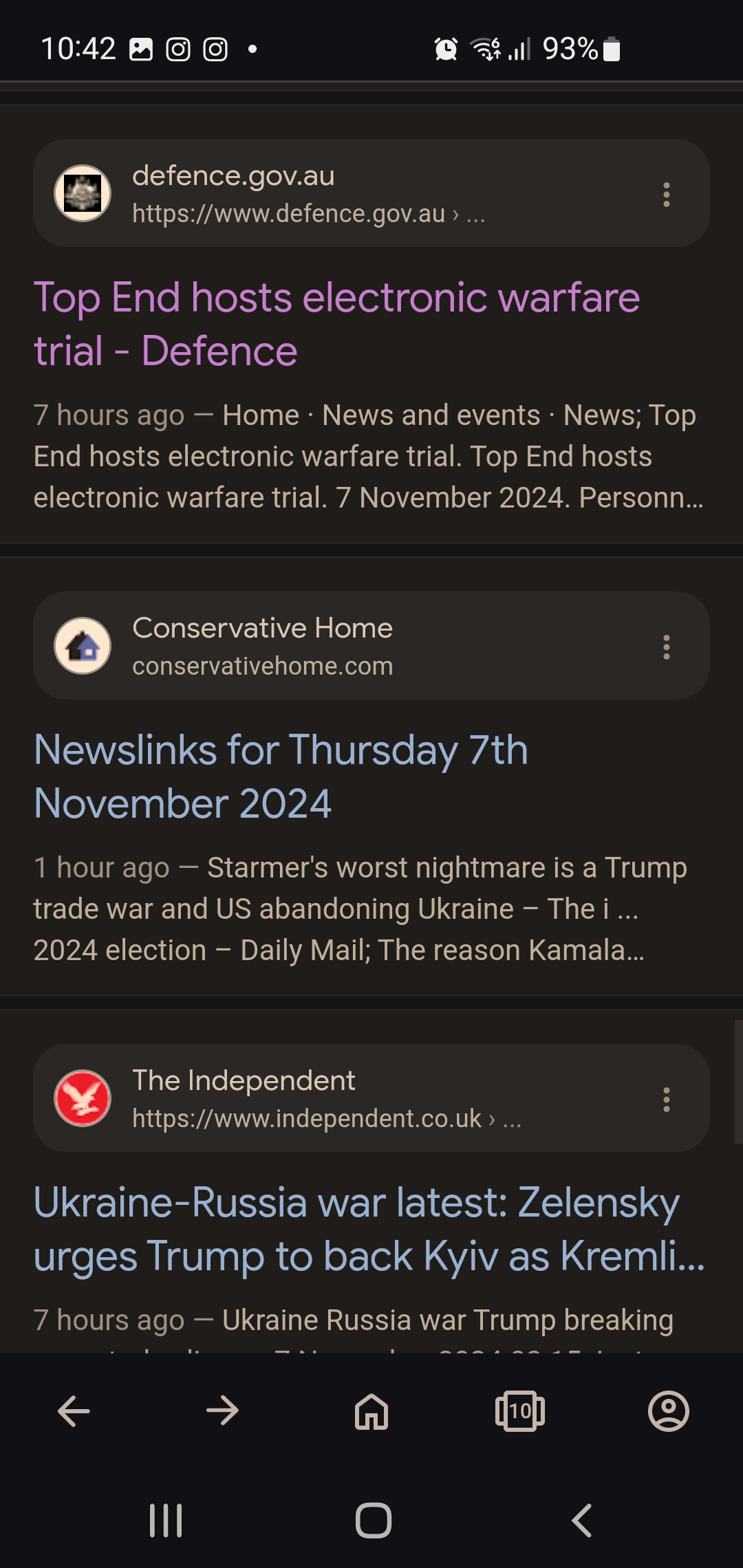The image size is (743, 1568).
Task: Open the tab switcher showing 10 tabs
Action: [x=520, y=1411]
